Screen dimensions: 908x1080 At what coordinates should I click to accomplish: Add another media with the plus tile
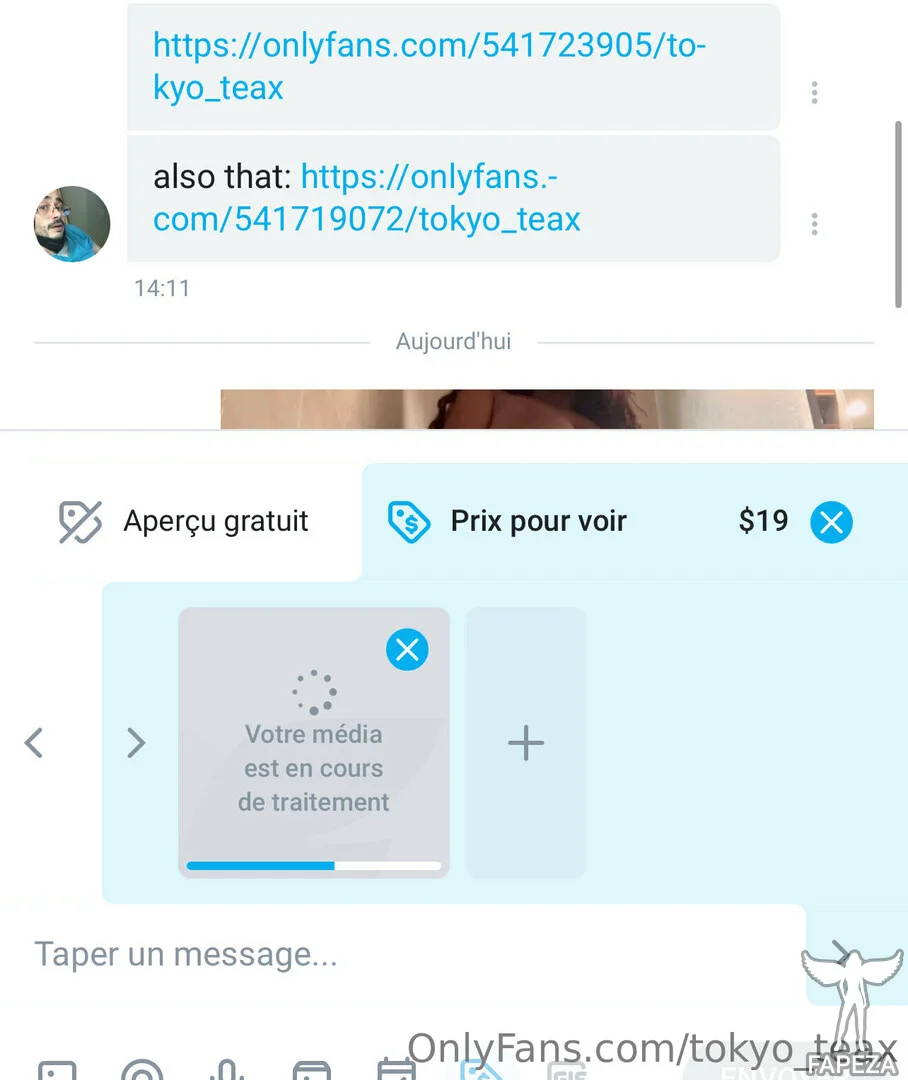point(526,743)
